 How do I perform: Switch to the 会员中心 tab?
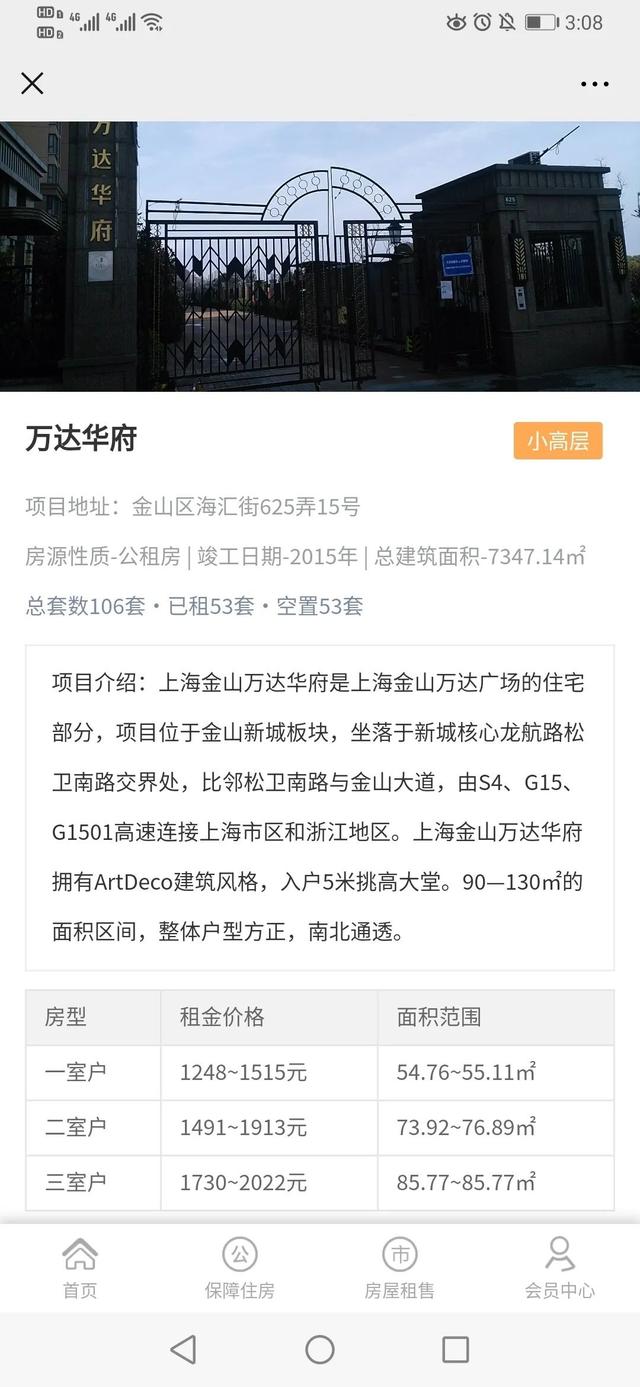tap(560, 1268)
